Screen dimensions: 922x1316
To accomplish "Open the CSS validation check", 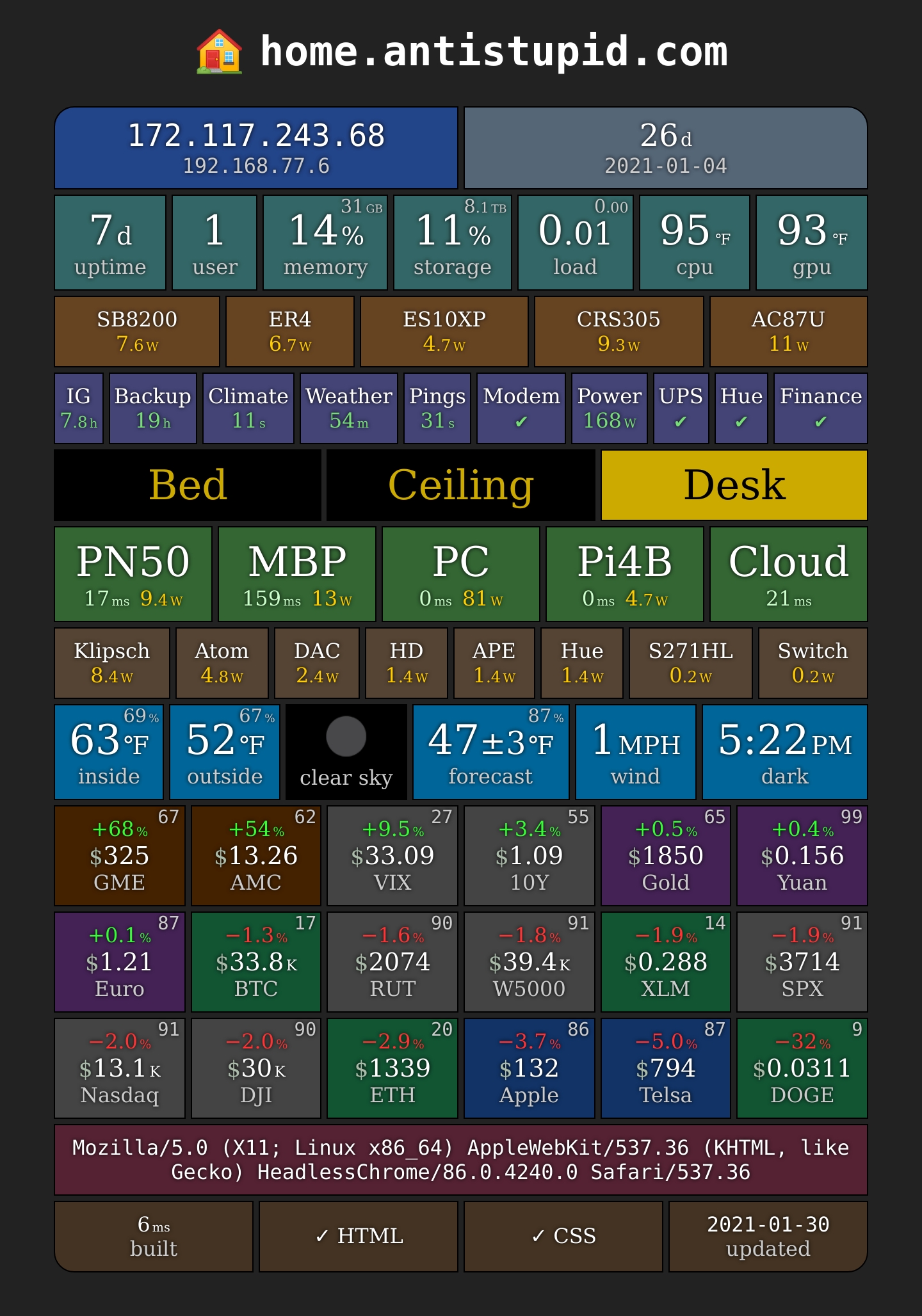I will [x=563, y=1237].
